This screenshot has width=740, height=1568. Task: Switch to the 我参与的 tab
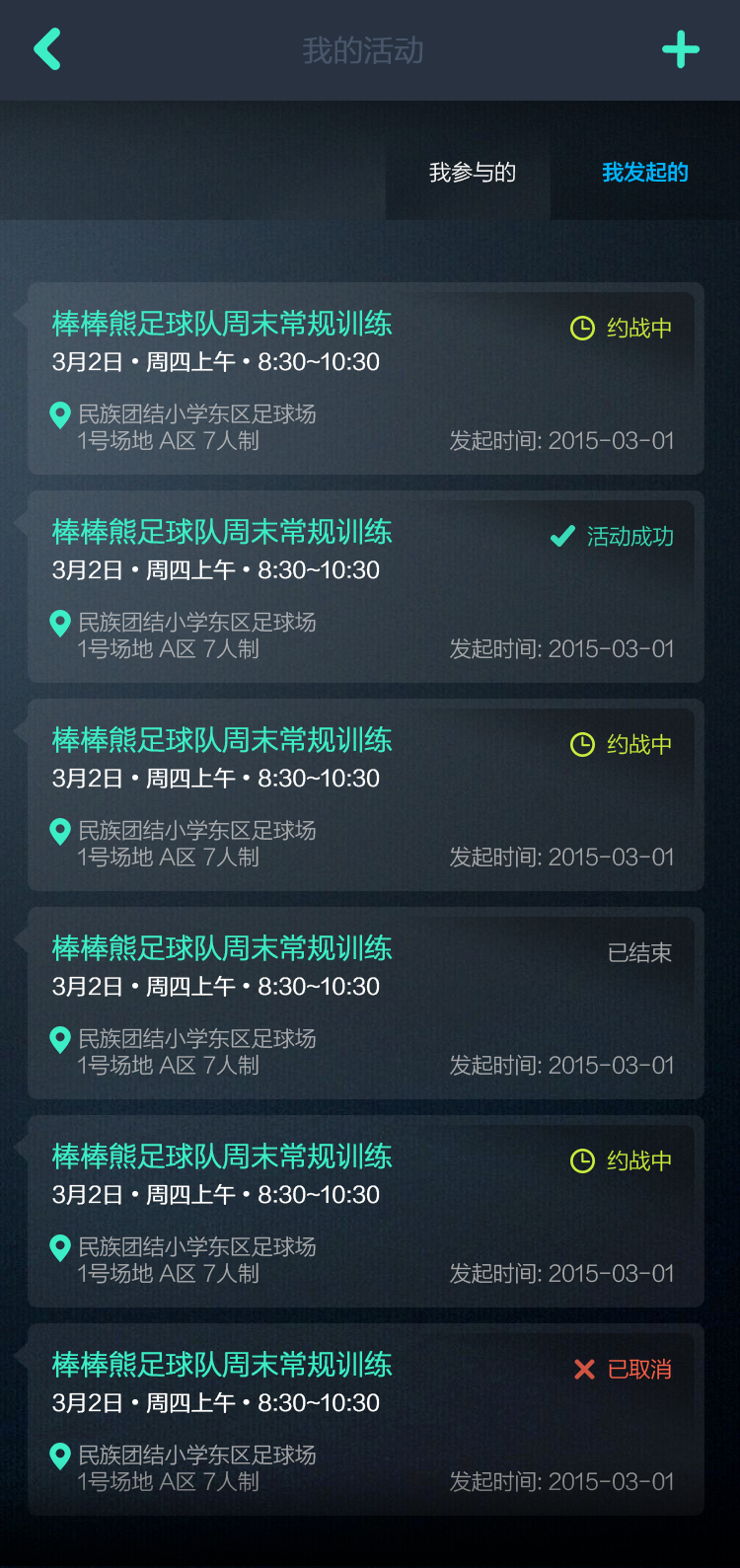472,173
